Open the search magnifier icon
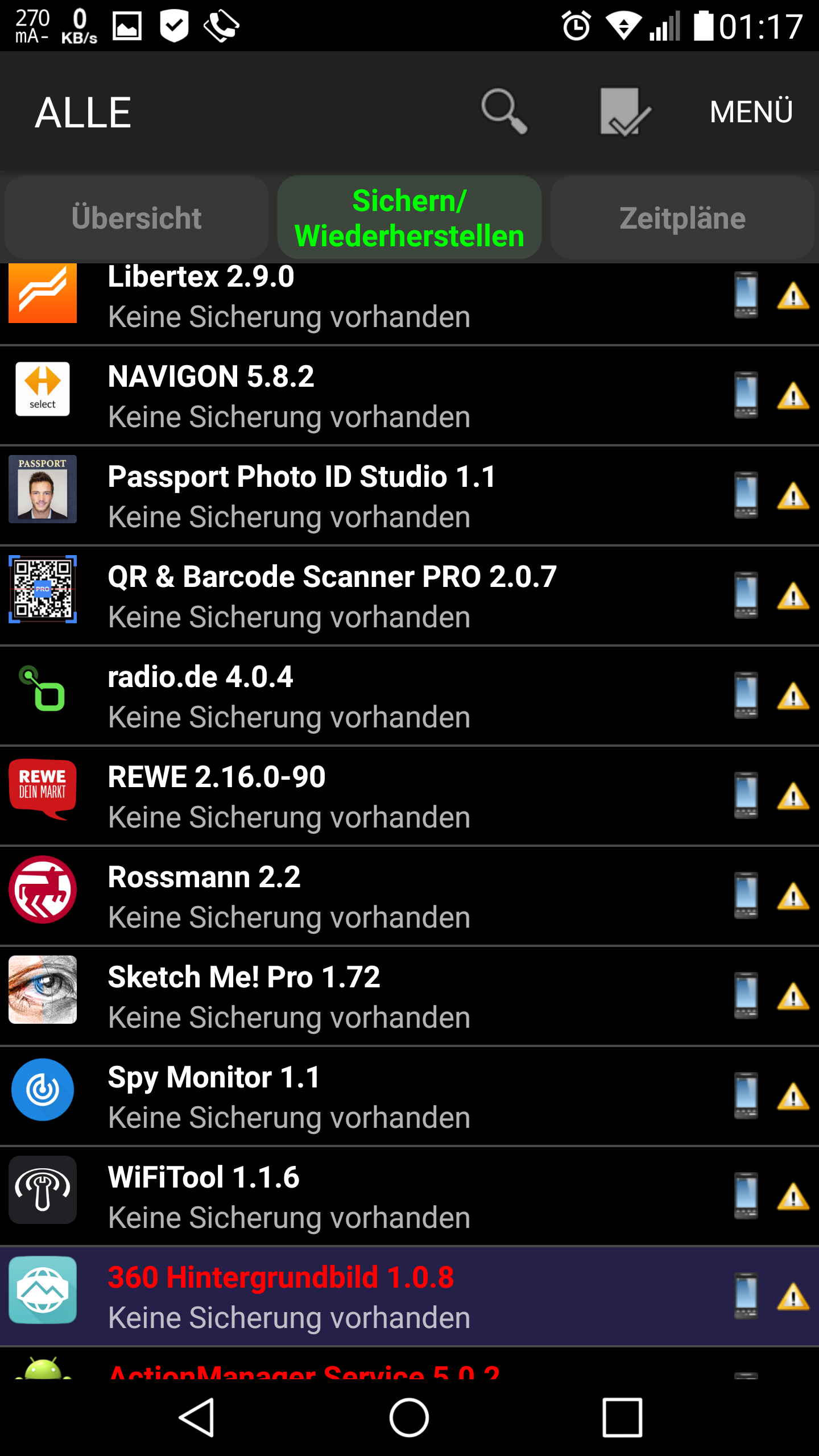Screen dimensions: 819x1456 (504, 111)
